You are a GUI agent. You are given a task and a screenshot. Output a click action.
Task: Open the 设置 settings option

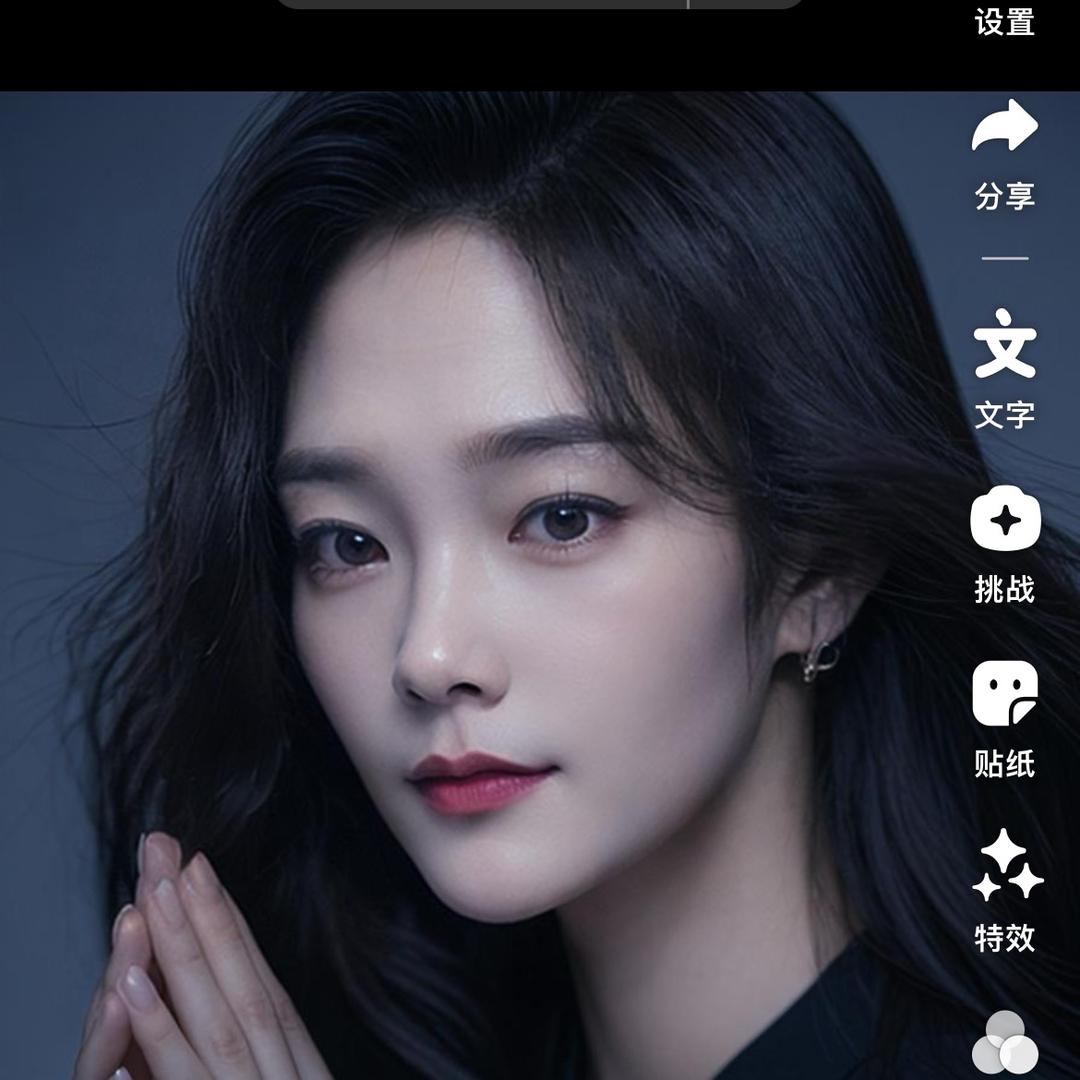tap(1004, 22)
